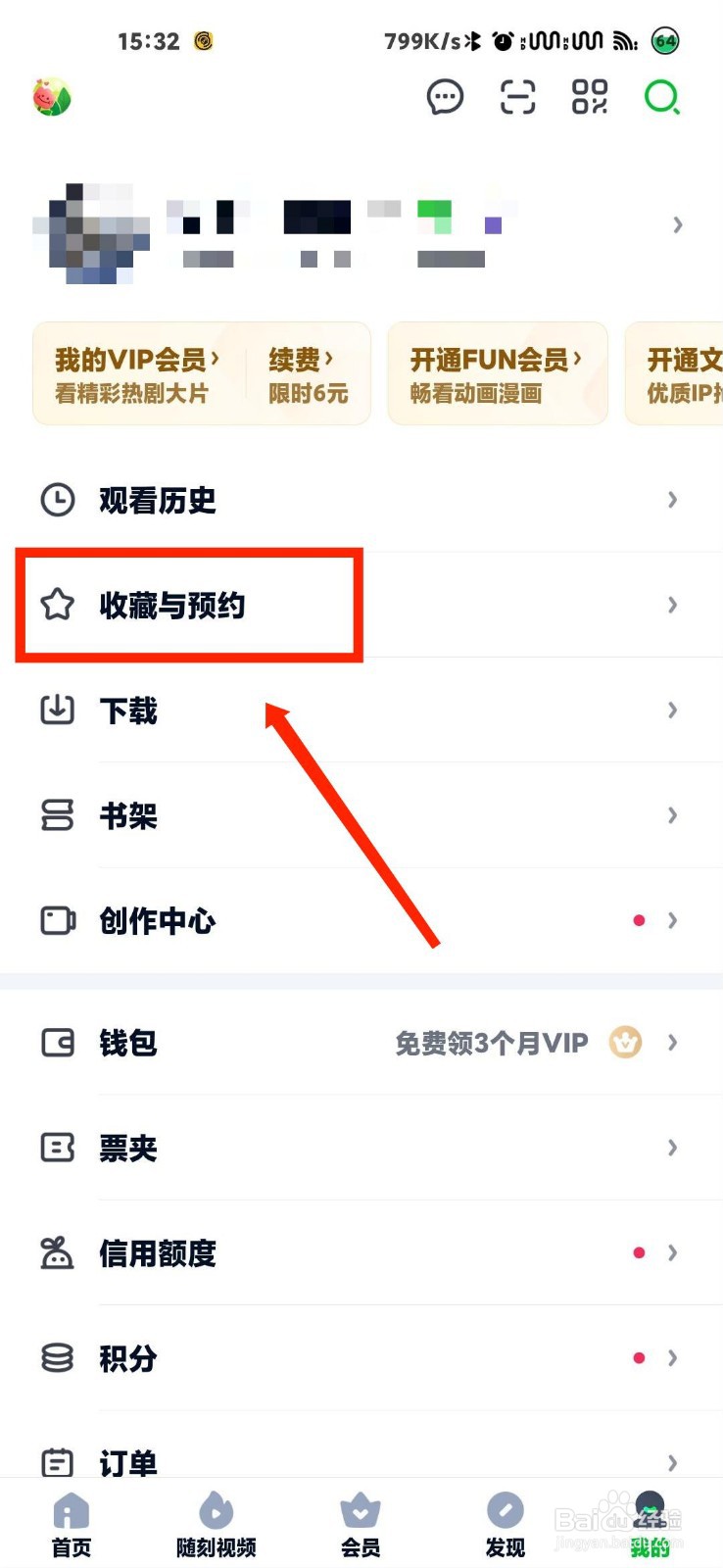Viewport: 723px width, 1568px height.
Task: Open the message chat icon at top
Action: (445, 97)
